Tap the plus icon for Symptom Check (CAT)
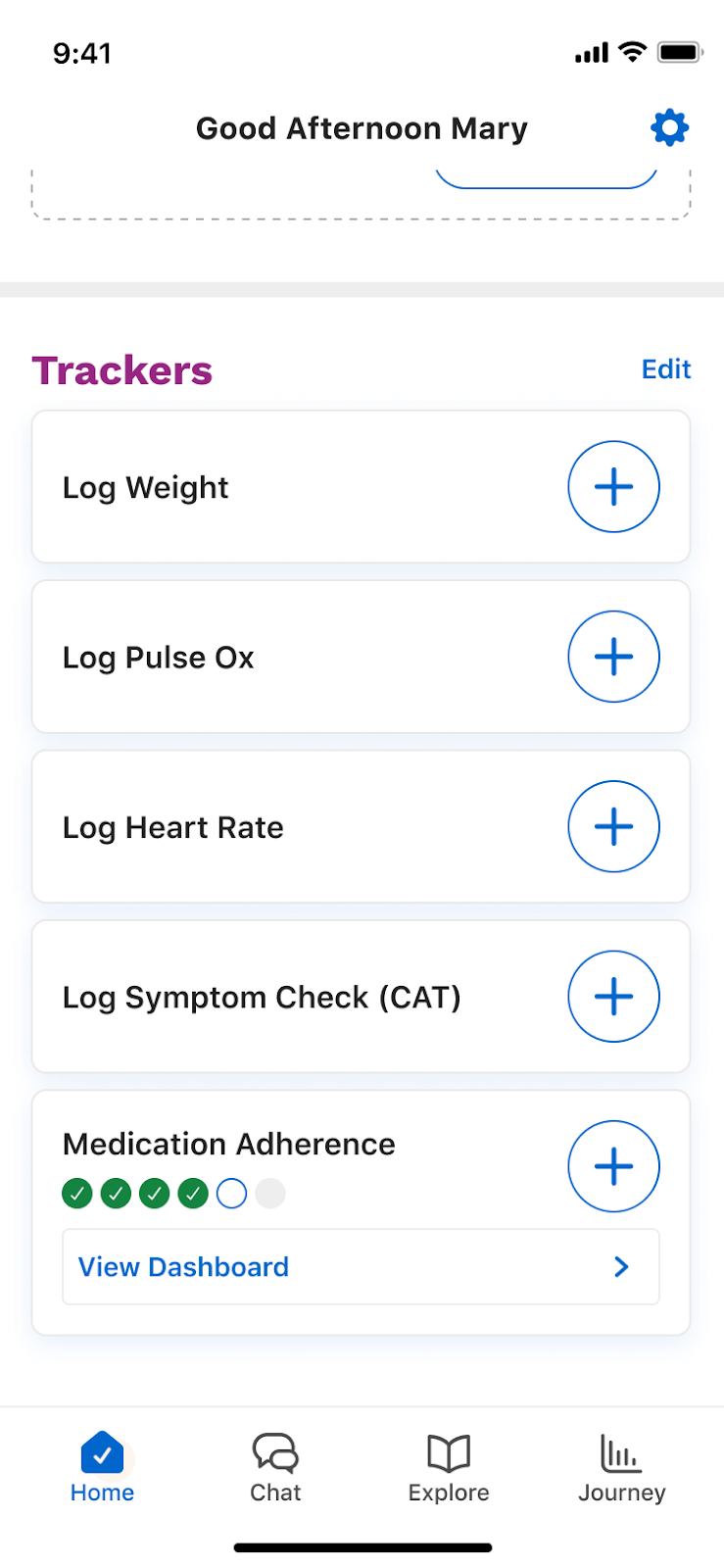Viewport: 724px width, 1568px height. click(613, 997)
